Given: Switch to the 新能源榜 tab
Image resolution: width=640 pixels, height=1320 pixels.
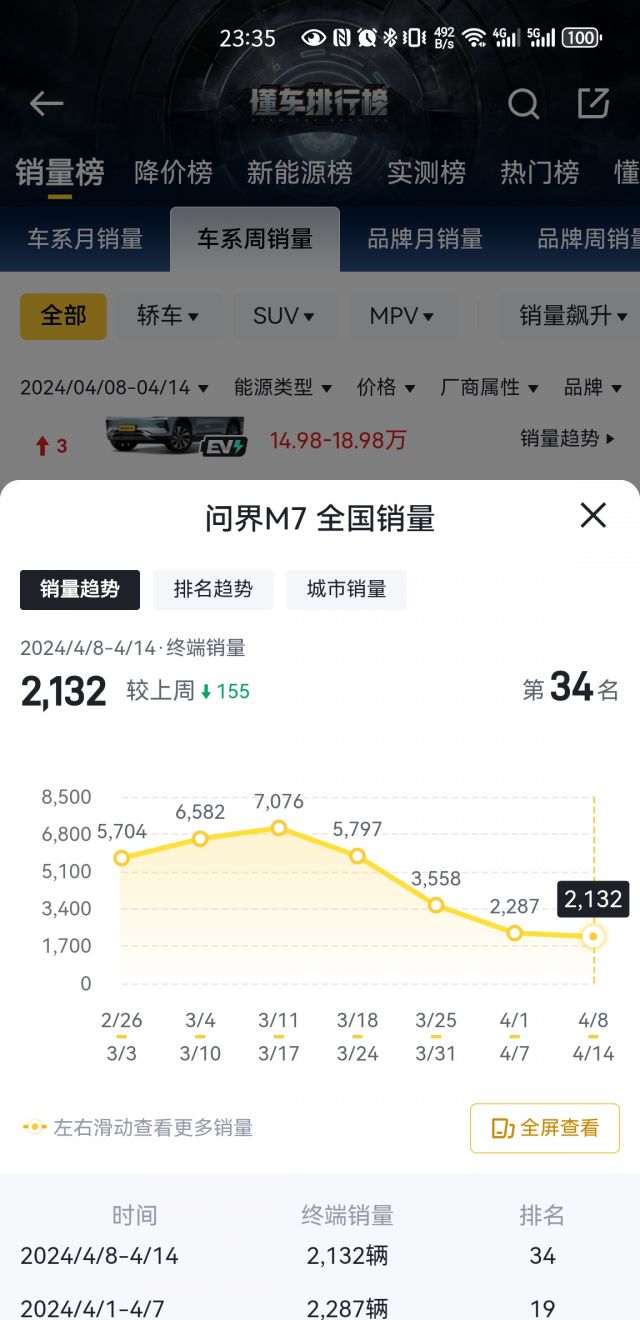Looking at the screenshot, I should [x=300, y=173].
